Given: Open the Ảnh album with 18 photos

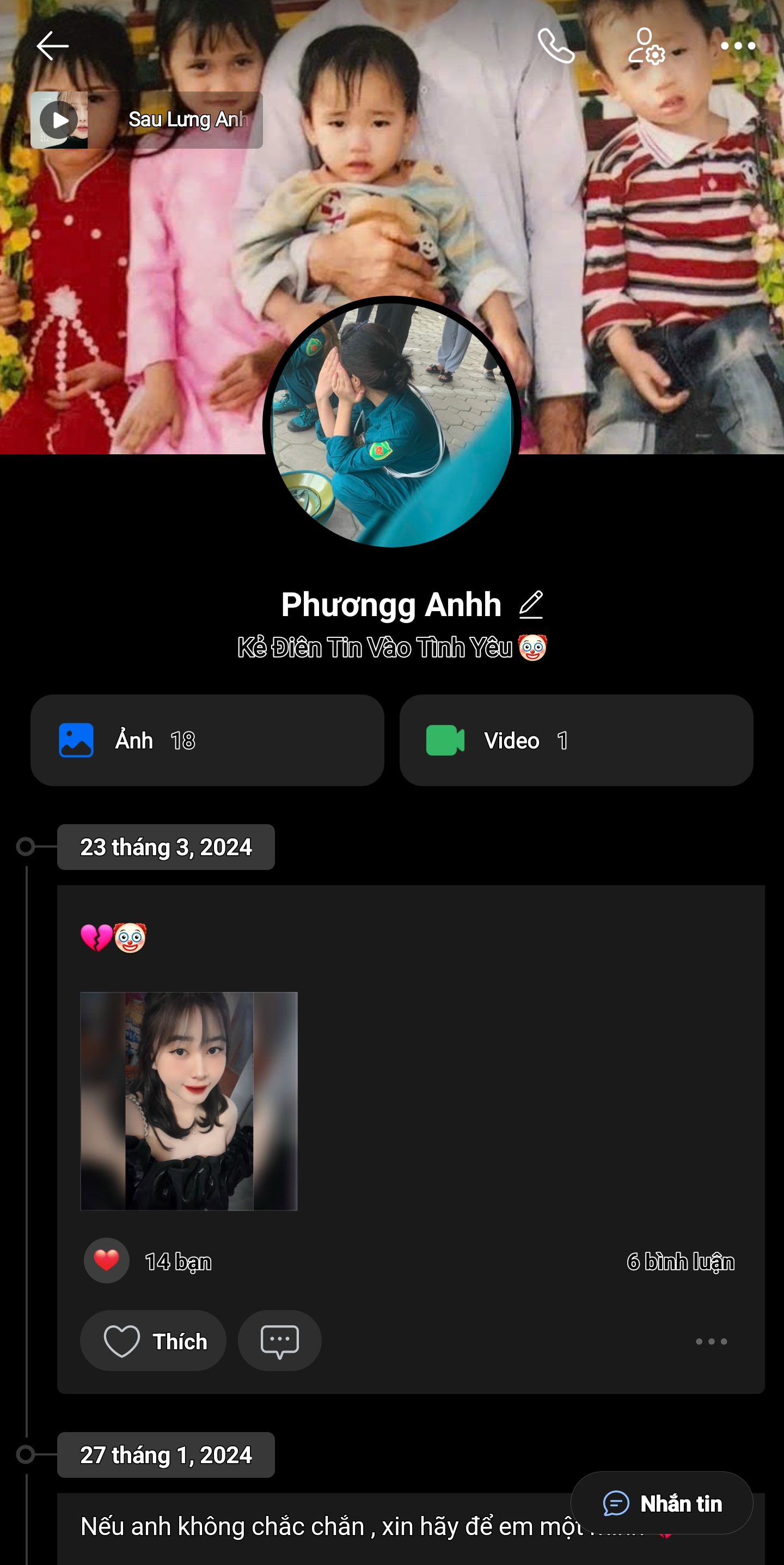Looking at the screenshot, I should coord(207,740).
